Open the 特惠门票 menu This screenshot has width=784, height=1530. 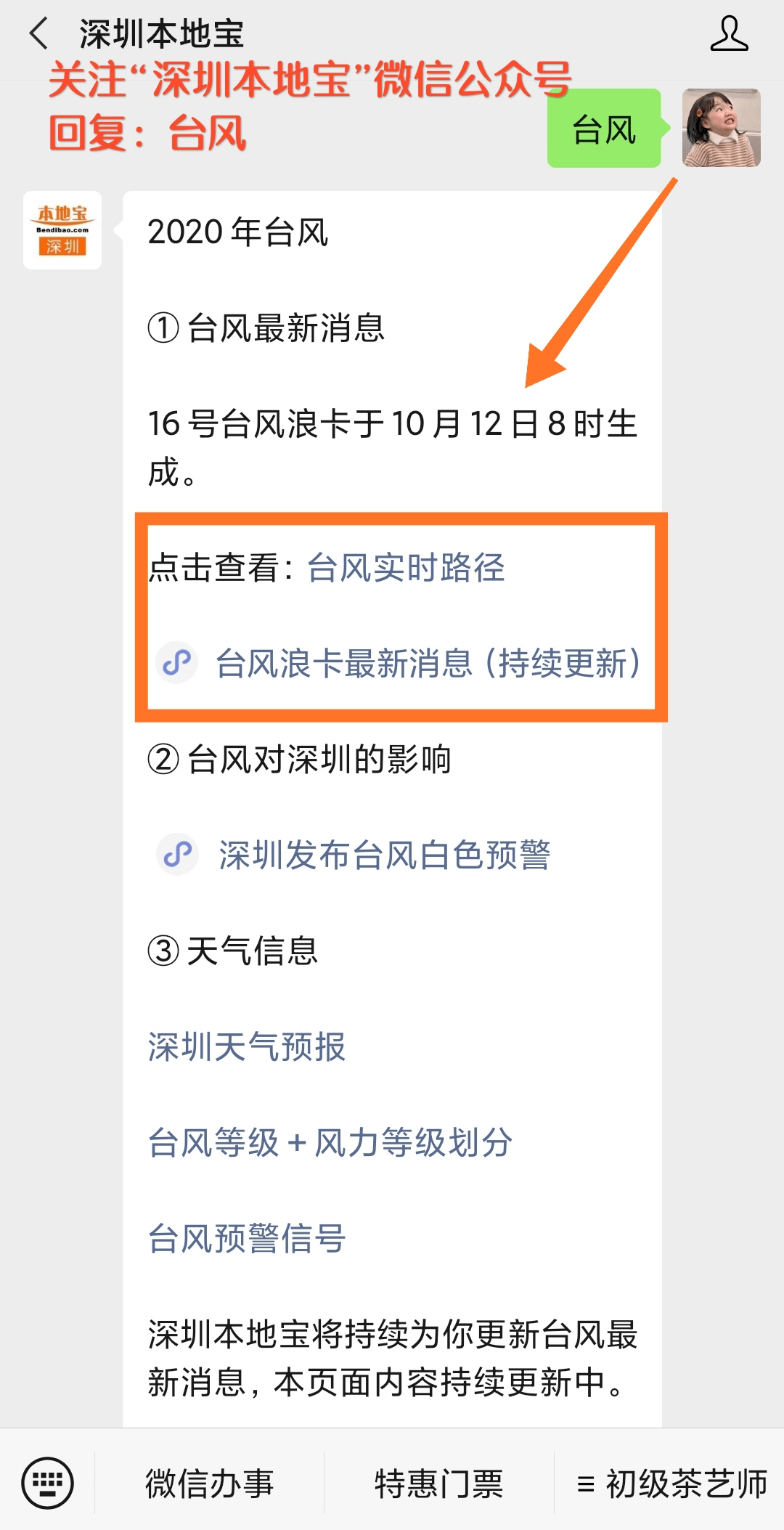point(438,1483)
